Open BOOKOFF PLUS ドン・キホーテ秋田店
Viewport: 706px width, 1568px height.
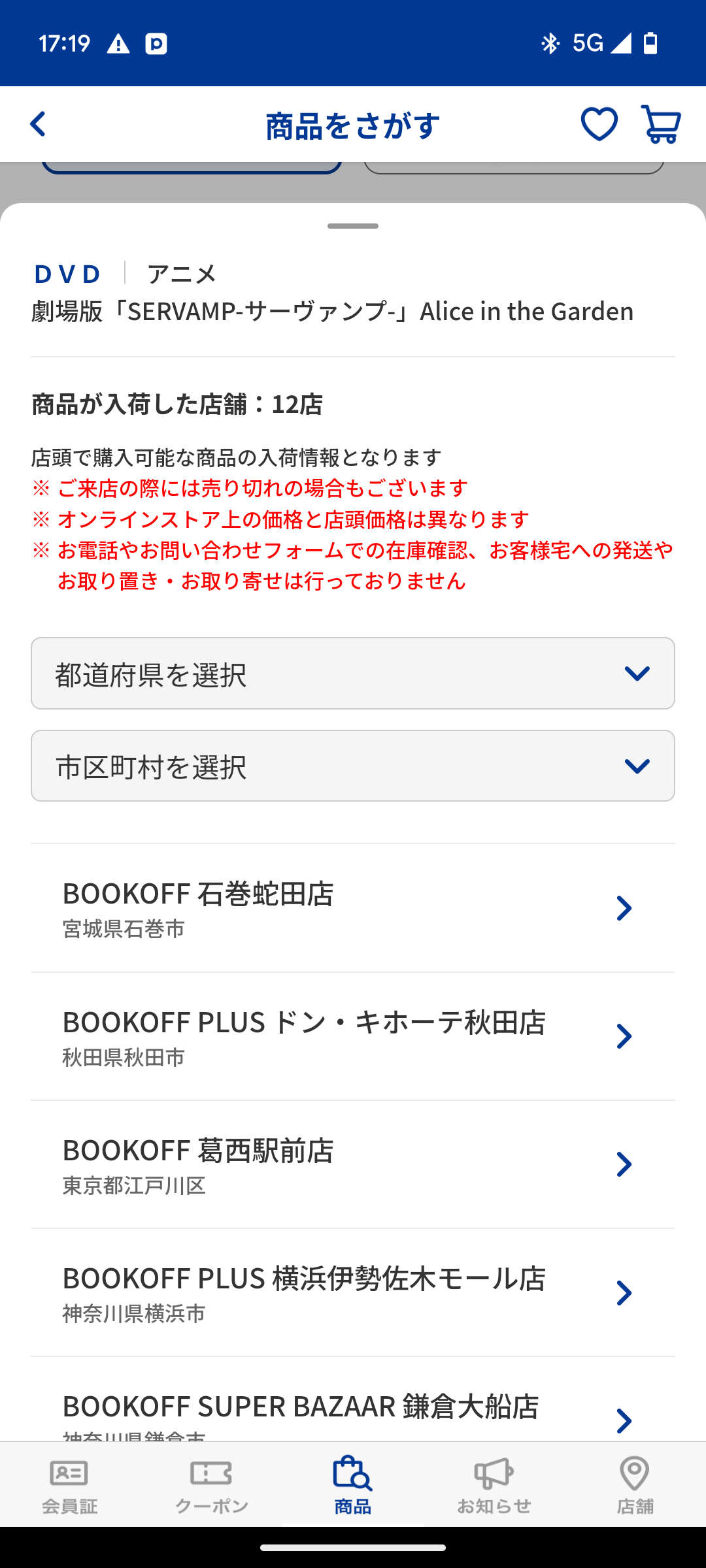click(353, 1036)
